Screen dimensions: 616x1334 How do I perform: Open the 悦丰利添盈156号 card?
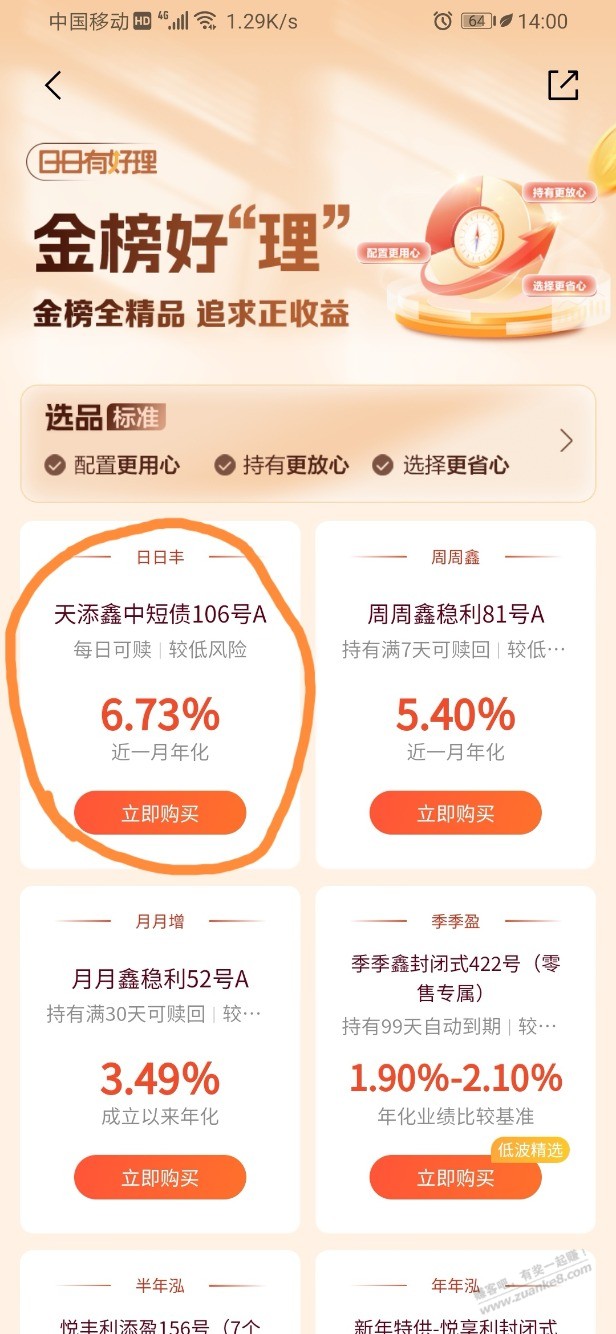[160, 1321]
